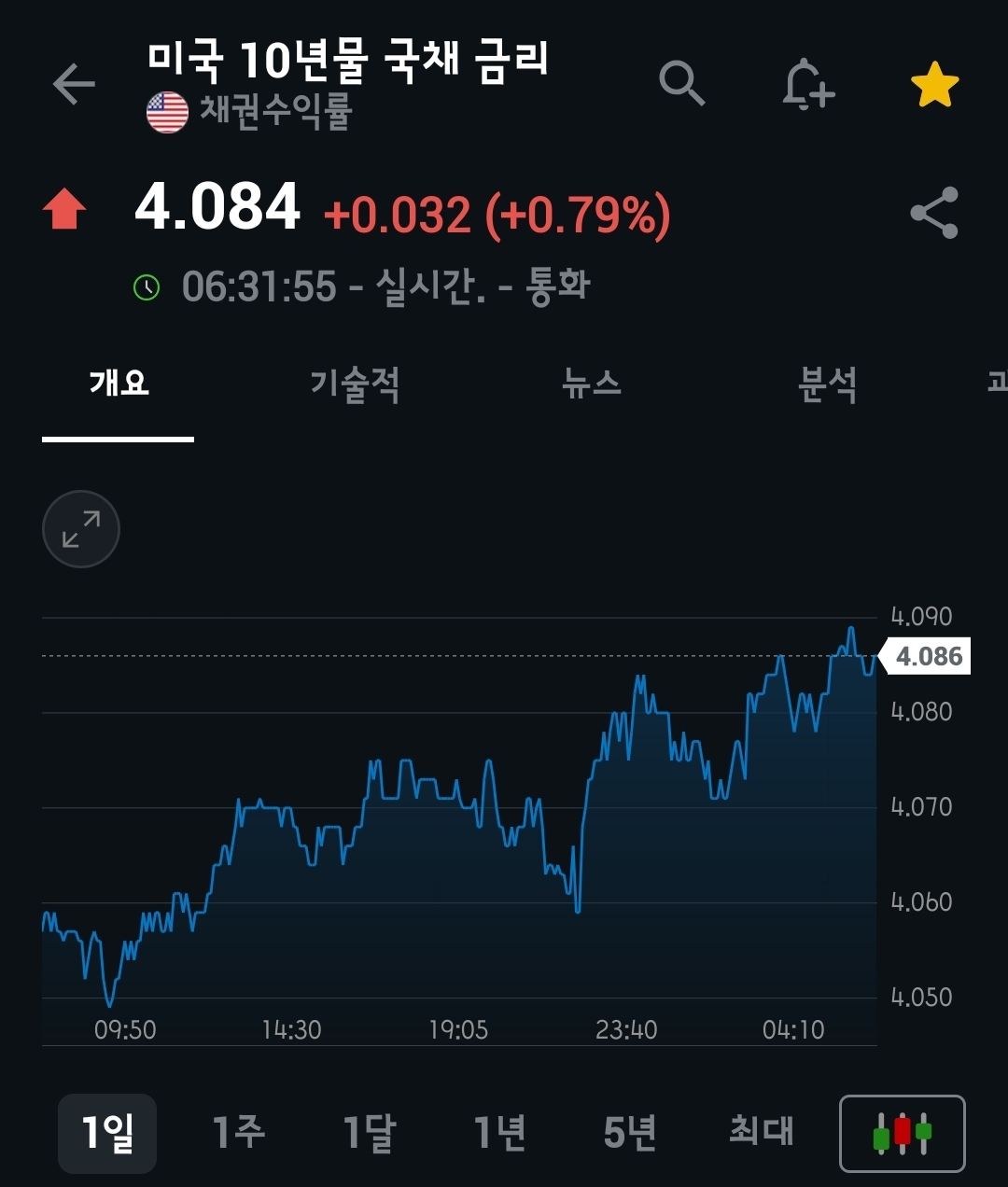Select the 5년 chart range

(x=630, y=1133)
